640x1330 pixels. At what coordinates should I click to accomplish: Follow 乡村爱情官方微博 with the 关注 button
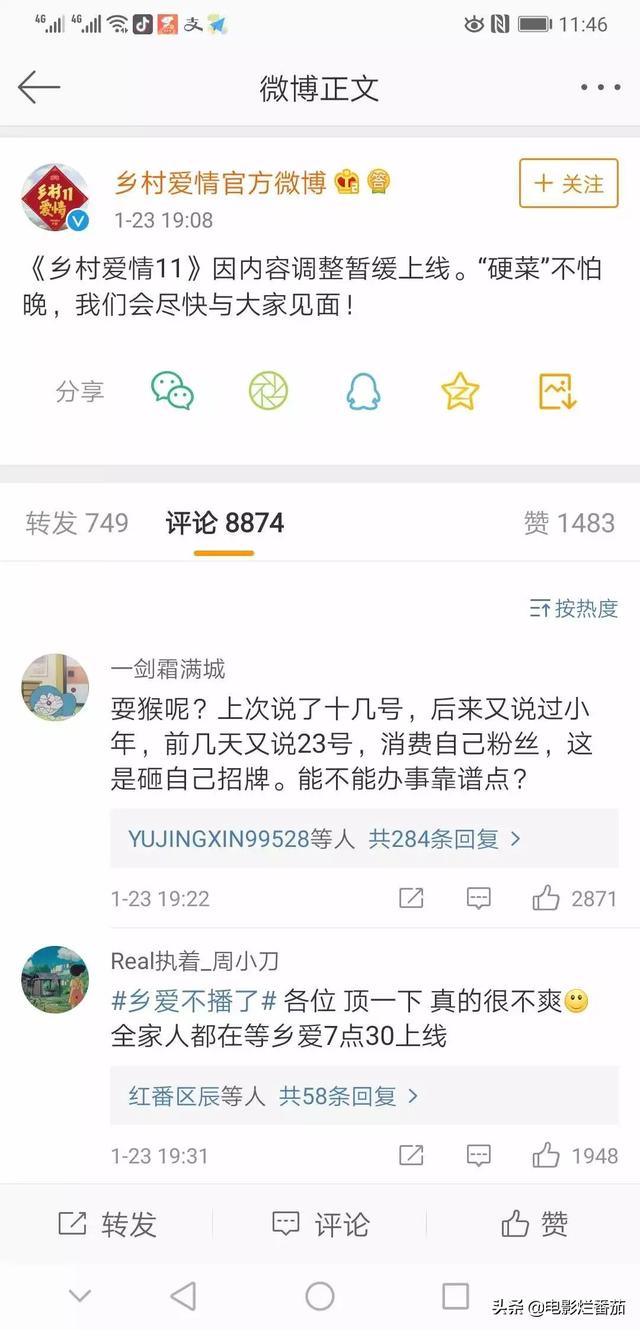[x=569, y=183]
